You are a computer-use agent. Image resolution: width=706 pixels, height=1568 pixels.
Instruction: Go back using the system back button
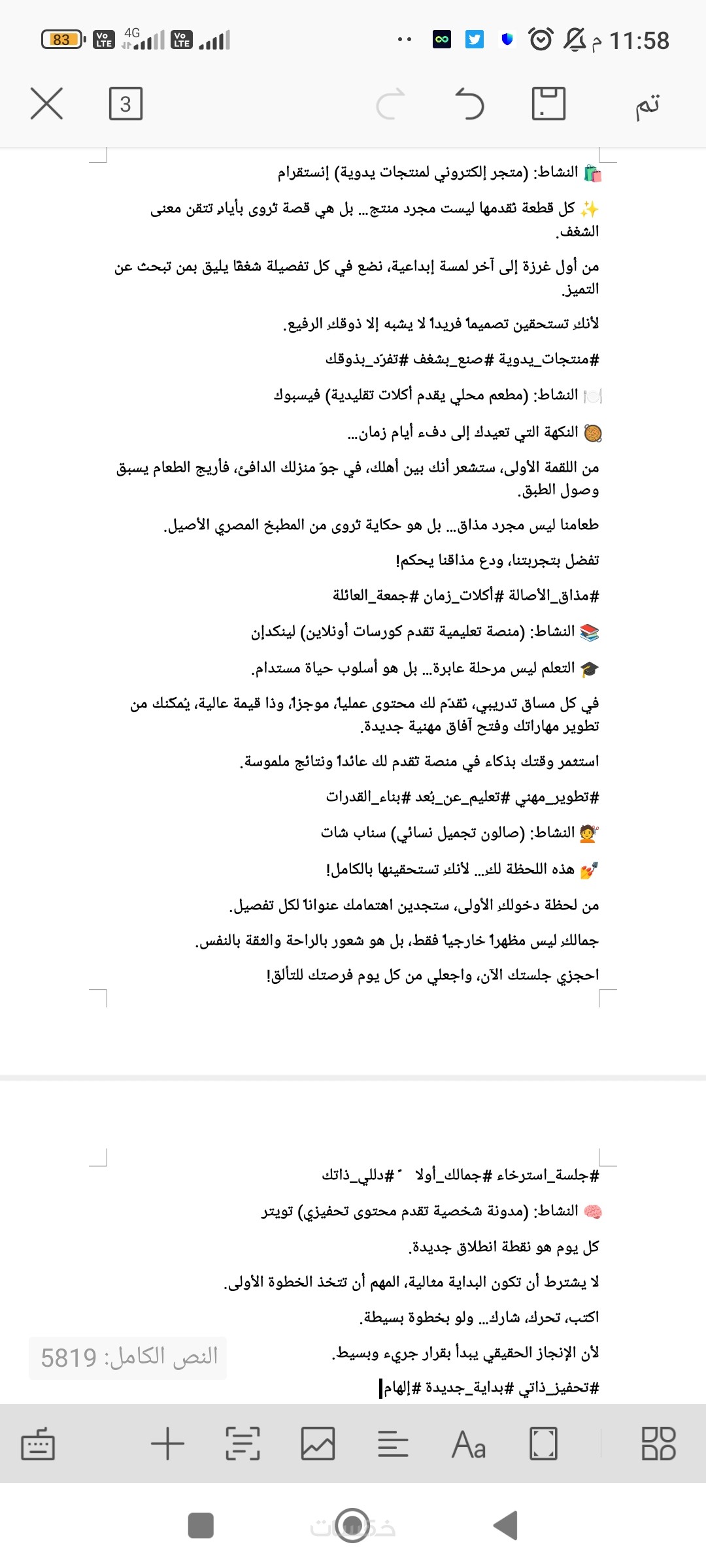[x=505, y=1526]
